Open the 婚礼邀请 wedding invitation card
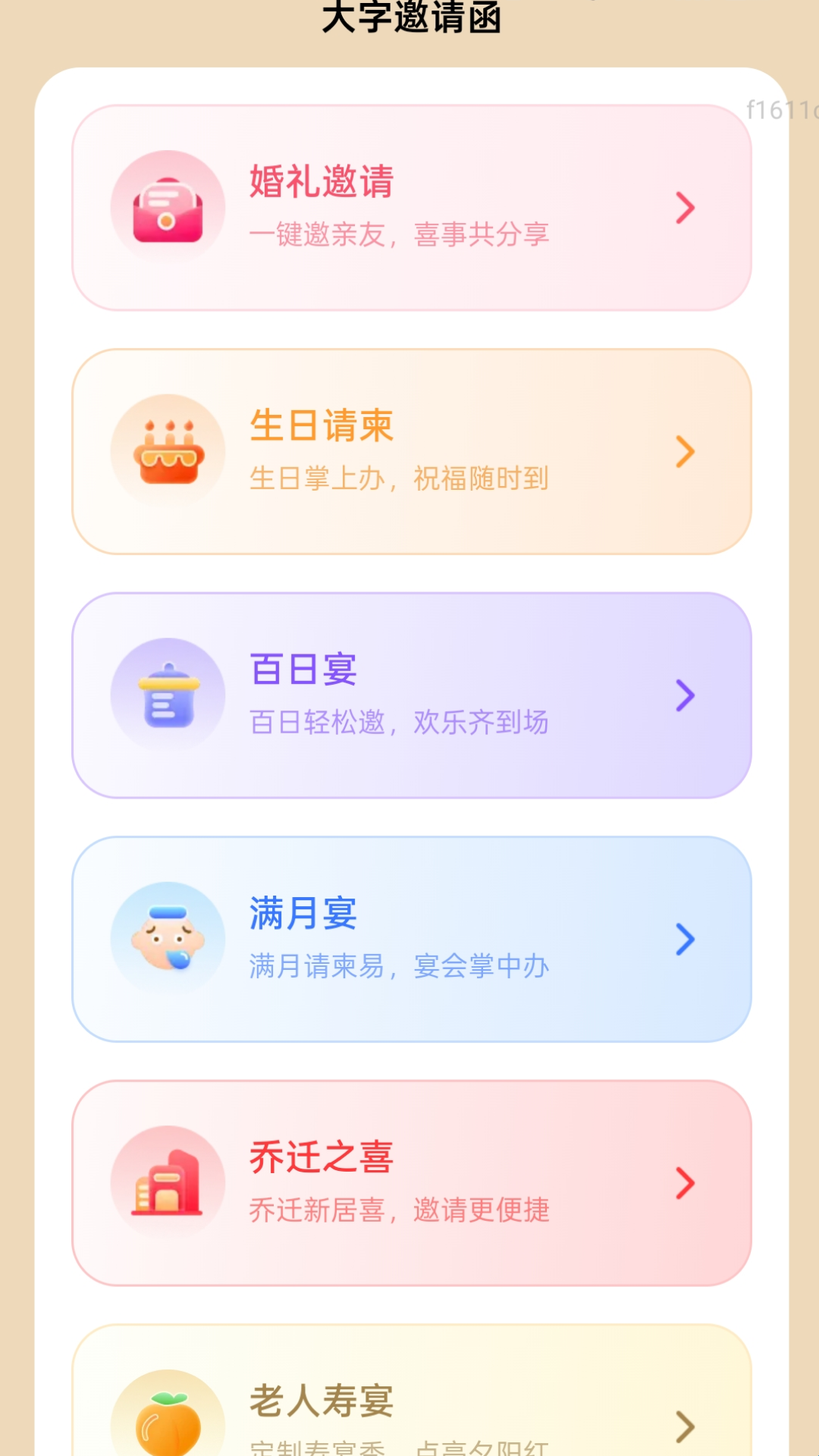 tap(412, 208)
